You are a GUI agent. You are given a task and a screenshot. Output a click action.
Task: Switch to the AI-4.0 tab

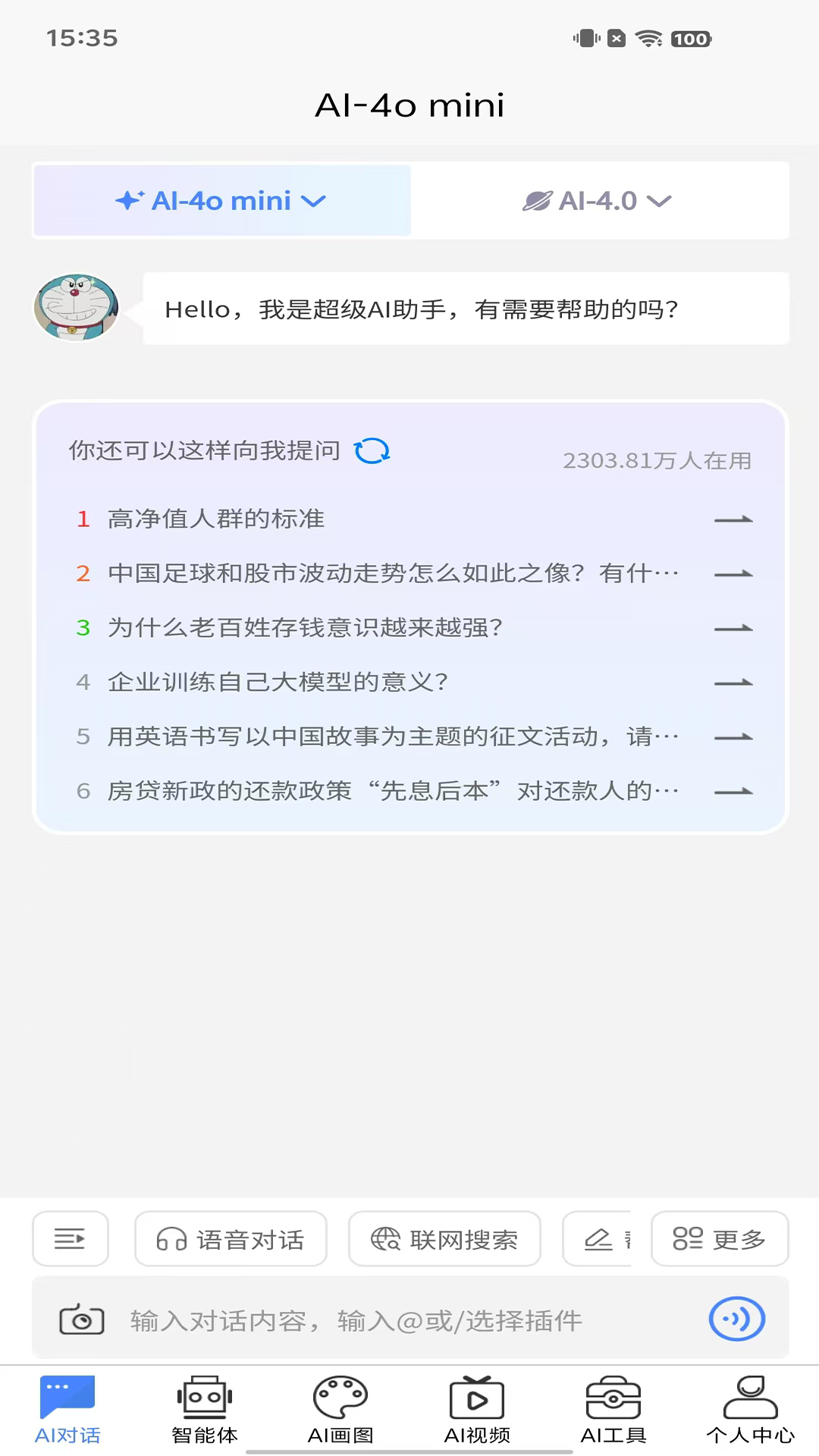pyautogui.click(x=599, y=200)
